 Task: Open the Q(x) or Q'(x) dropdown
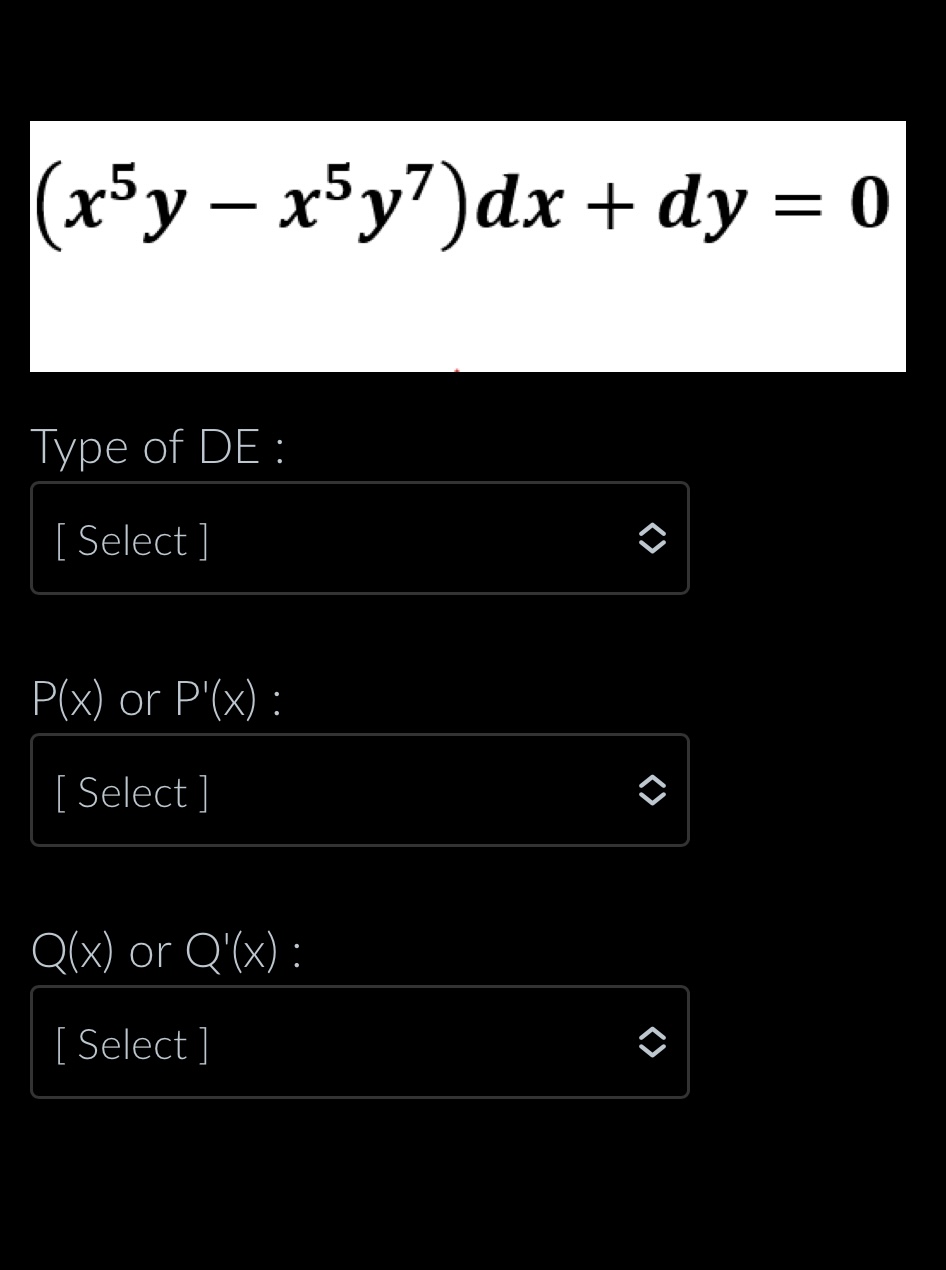coord(360,1042)
